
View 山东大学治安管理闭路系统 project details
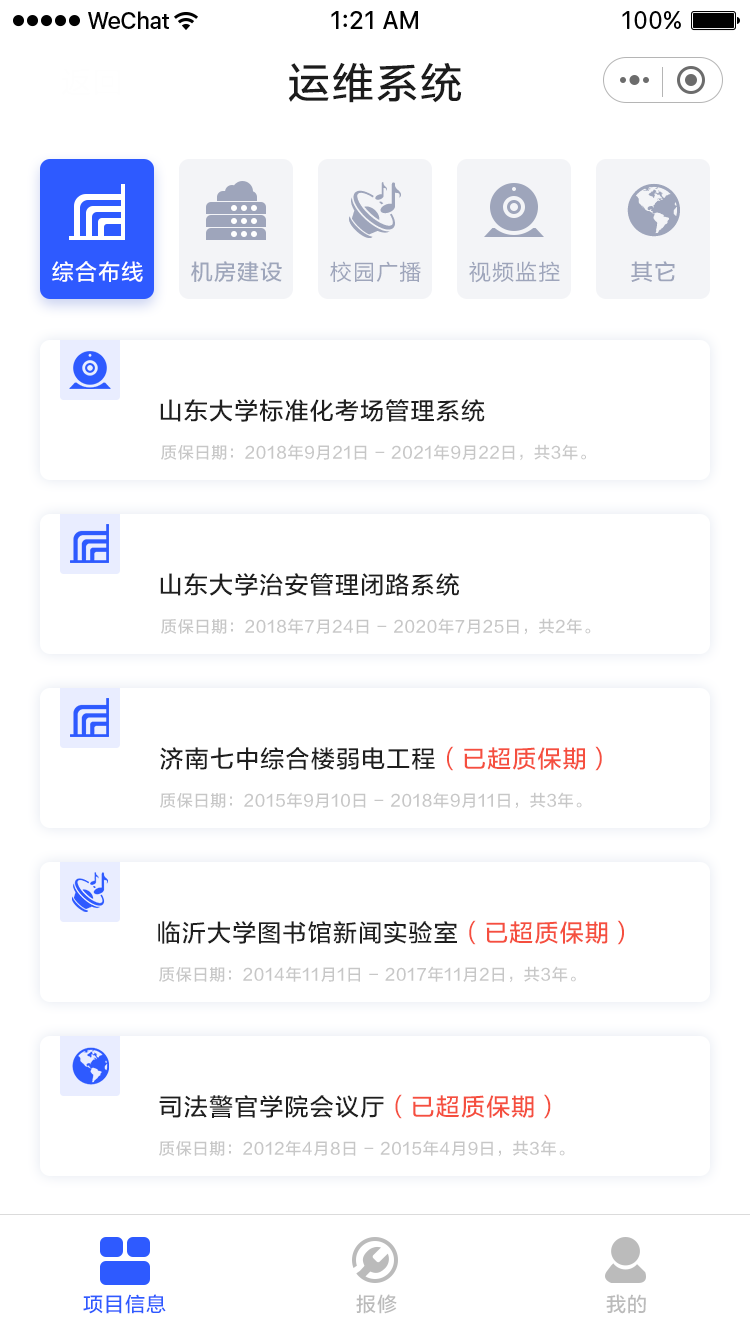tap(375, 584)
